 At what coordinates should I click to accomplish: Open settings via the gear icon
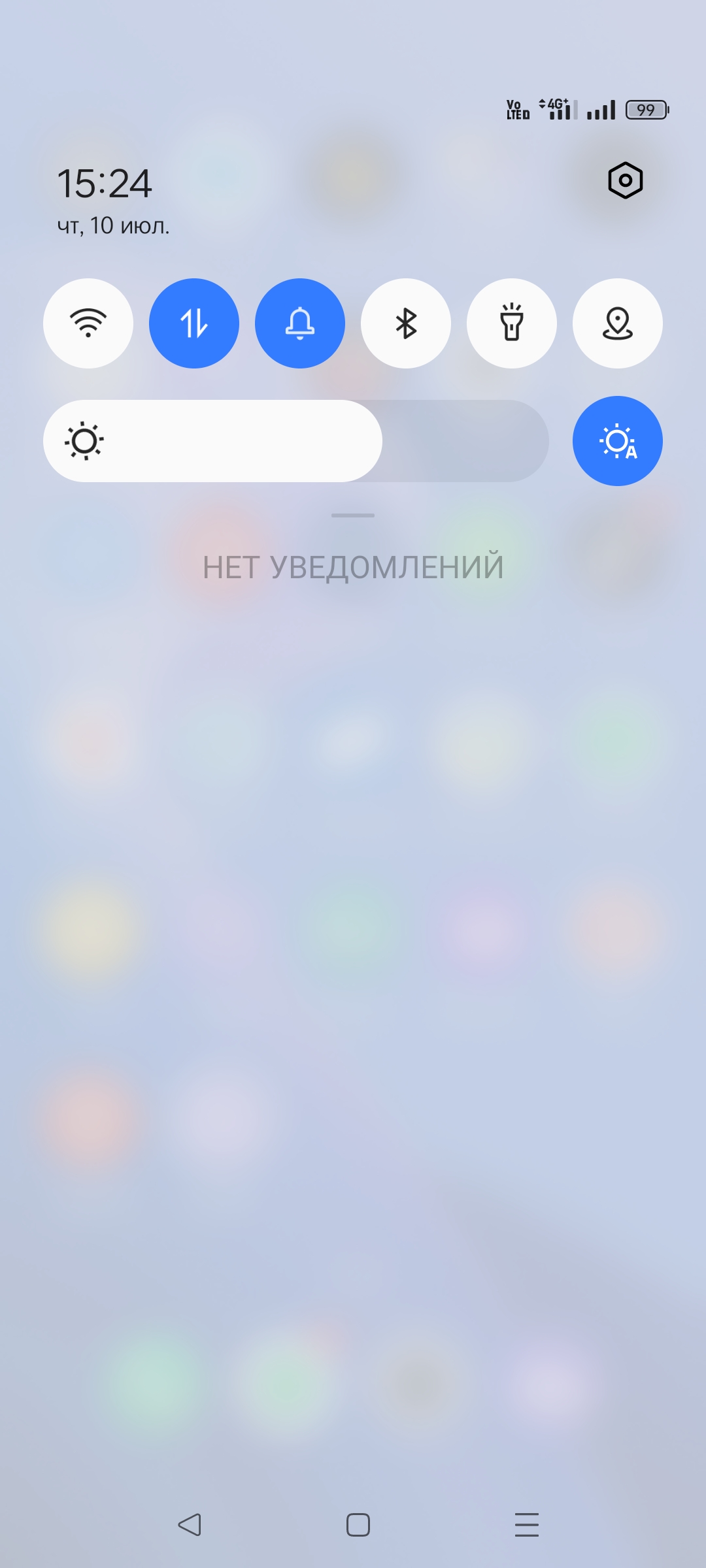[625, 180]
